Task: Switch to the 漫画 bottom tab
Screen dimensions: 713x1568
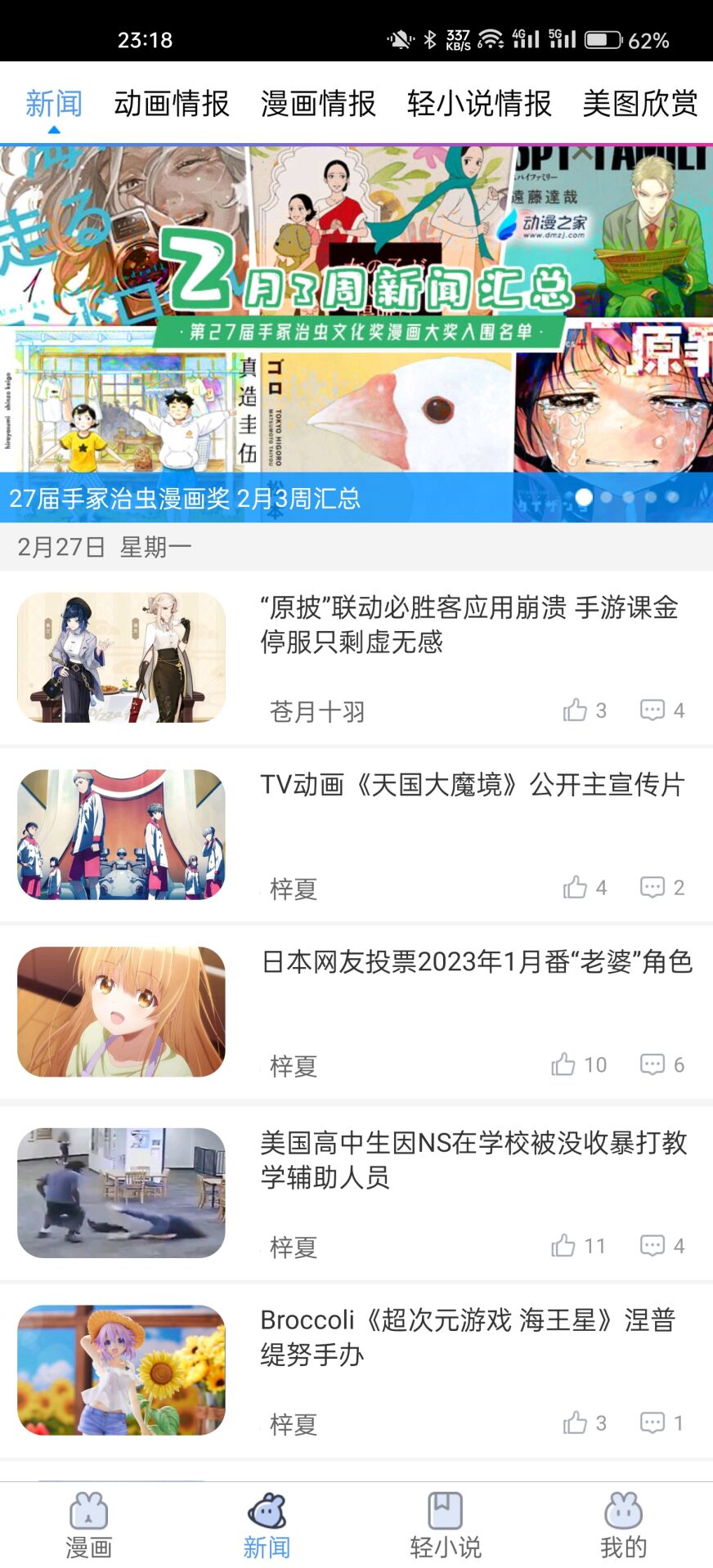Action: tap(89, 1525)
